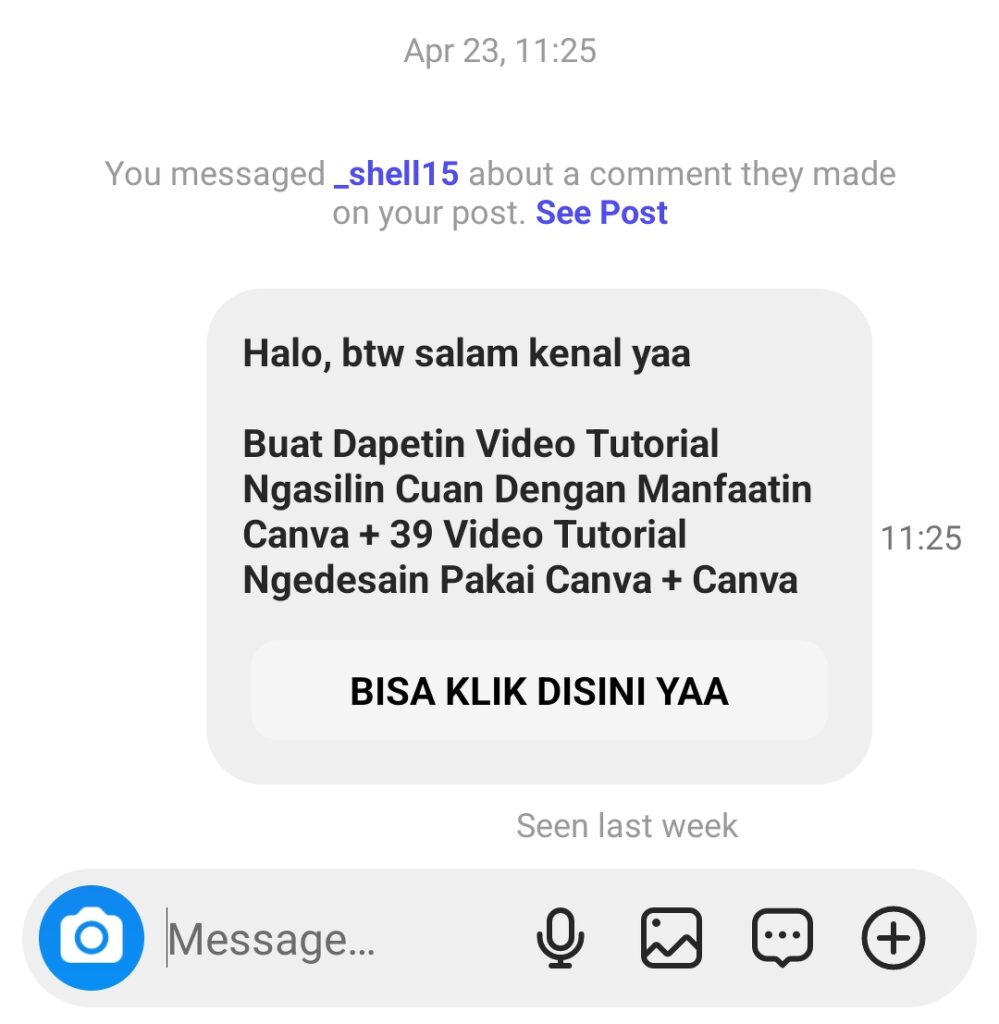Open the sticker chat bubble icon
999x1024 pixels.
(782, 938)
